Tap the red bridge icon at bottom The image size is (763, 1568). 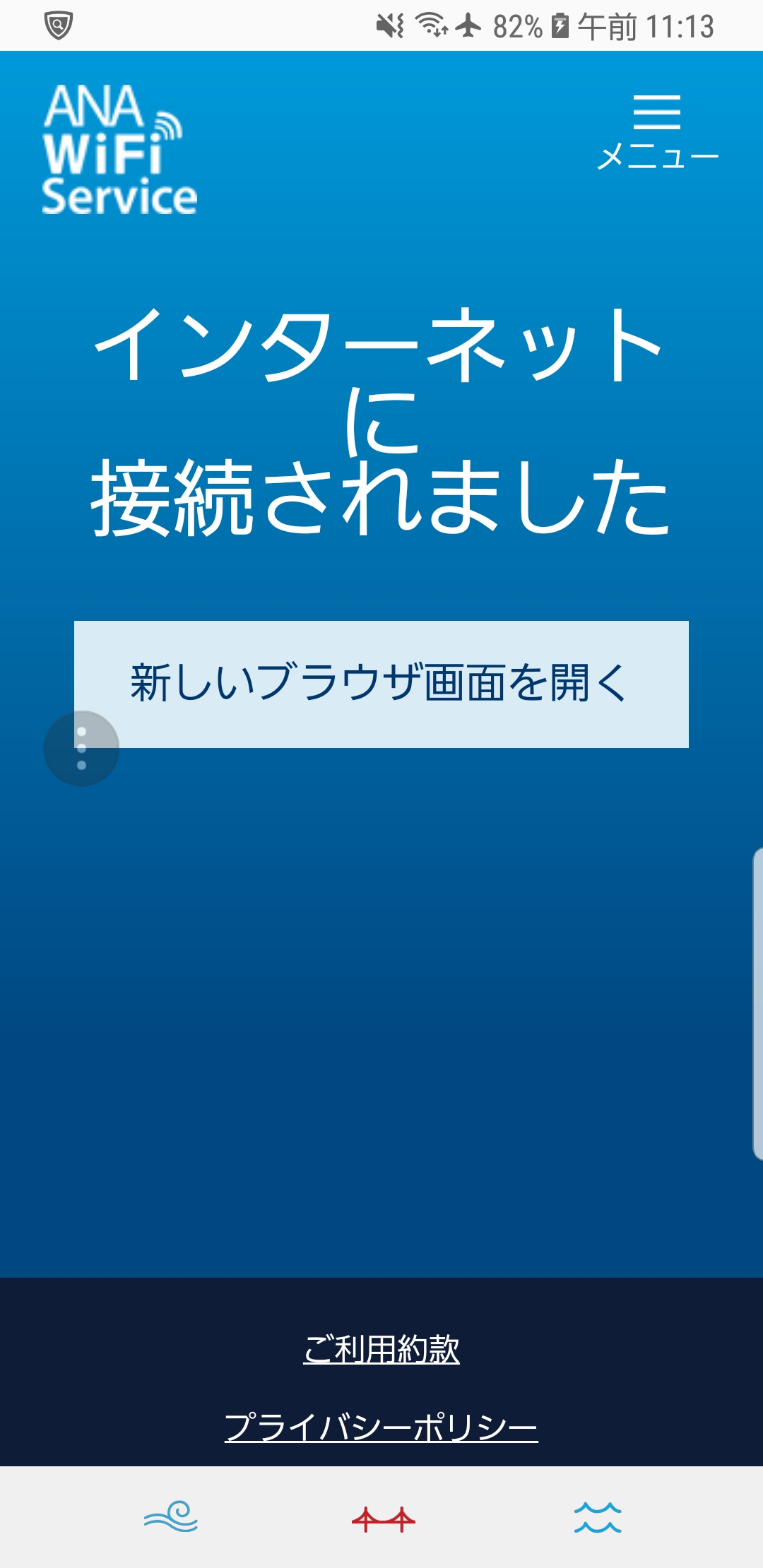383,1519
